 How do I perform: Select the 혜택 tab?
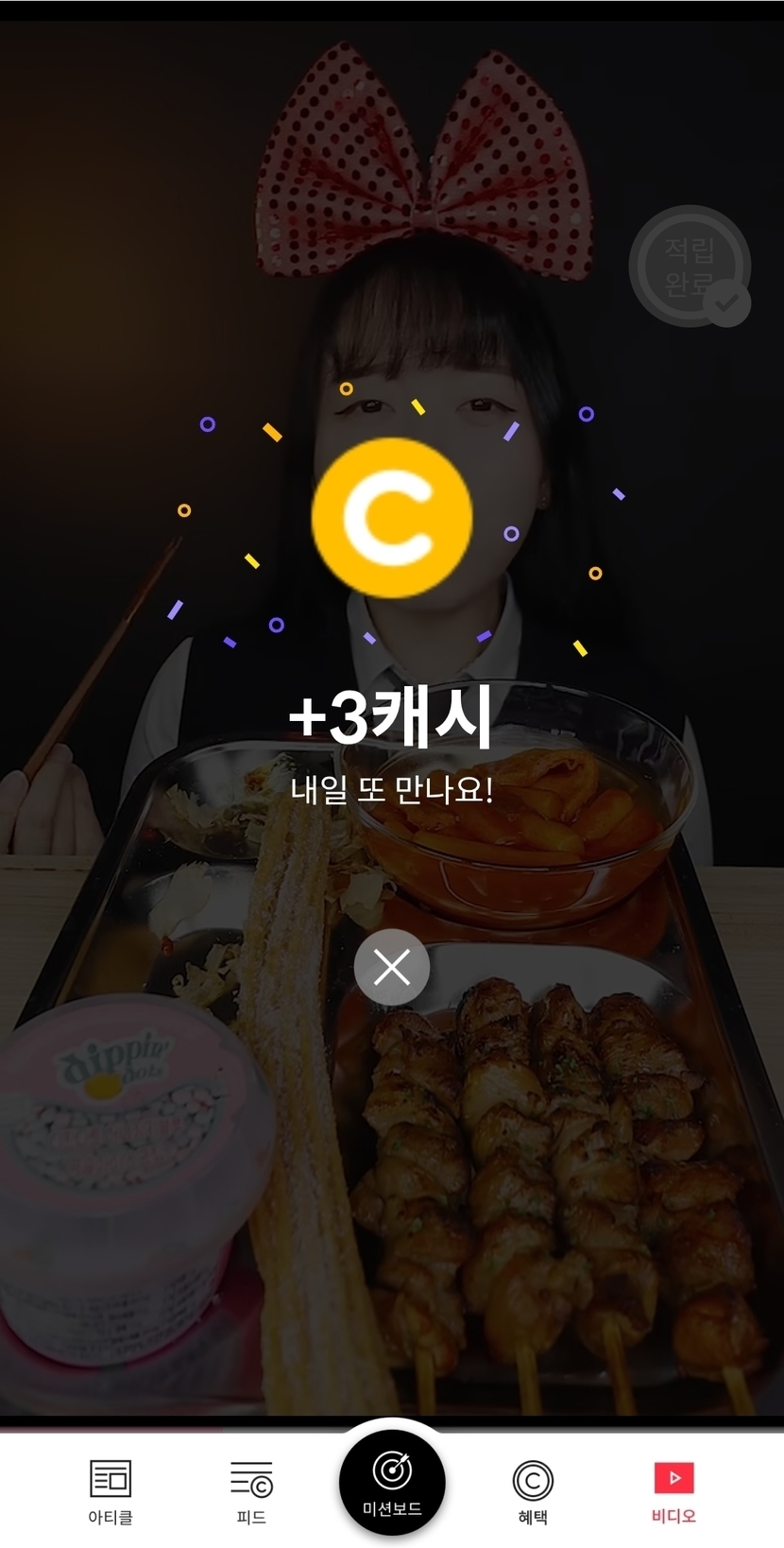[533, 1491]
